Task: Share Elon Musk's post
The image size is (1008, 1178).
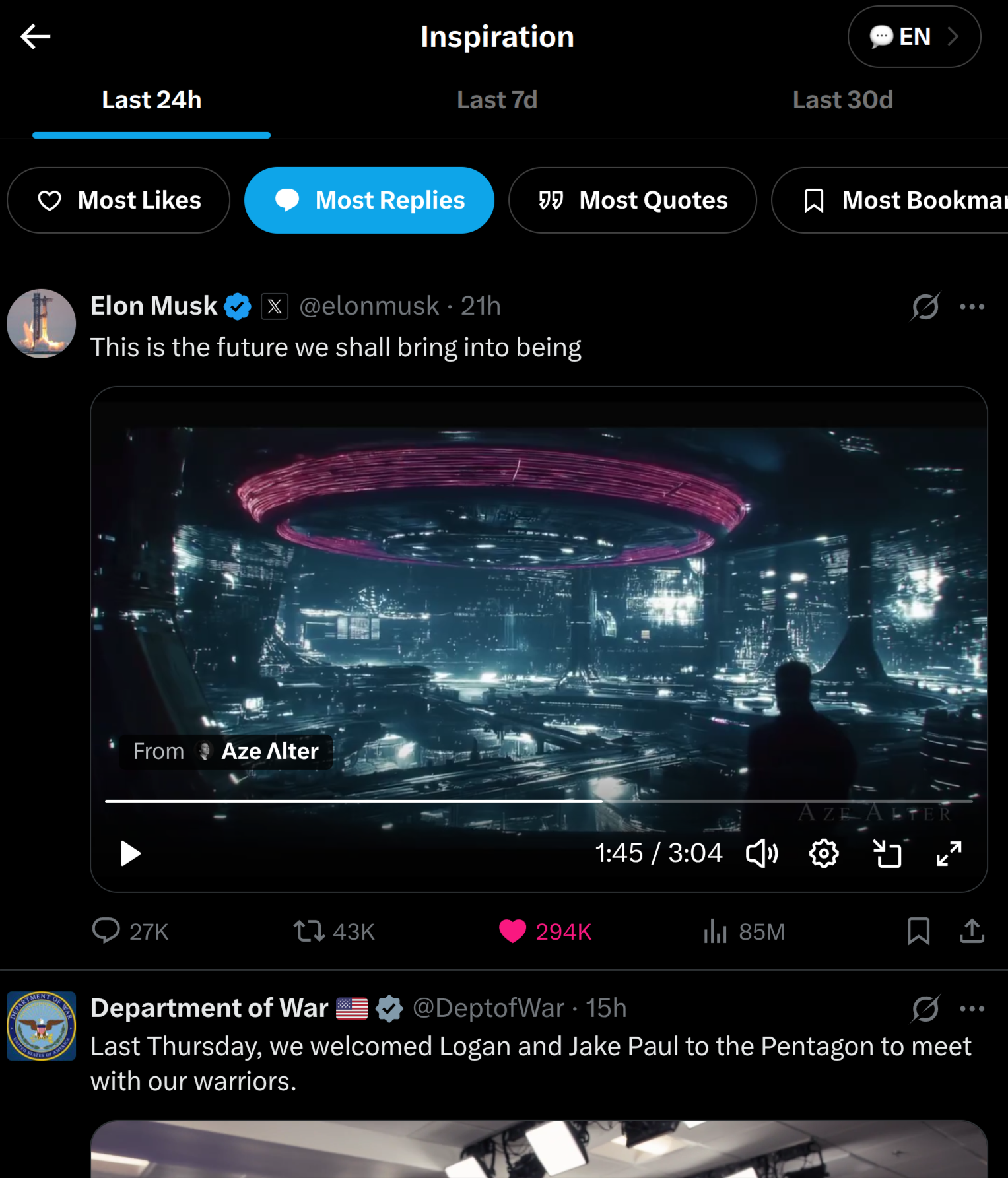Action: point(972,931)
